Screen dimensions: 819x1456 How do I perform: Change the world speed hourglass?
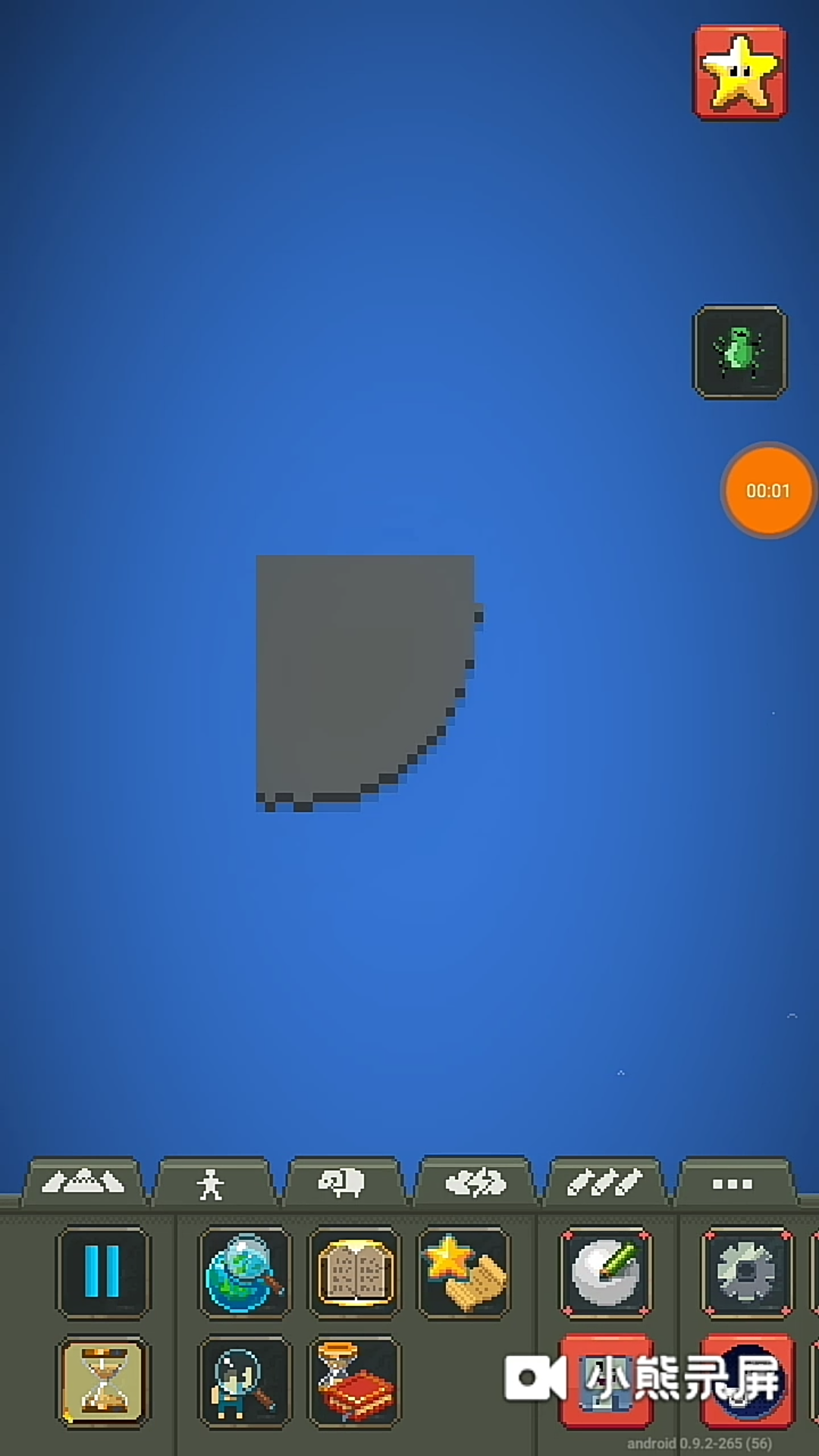[x=103, y=1381]
